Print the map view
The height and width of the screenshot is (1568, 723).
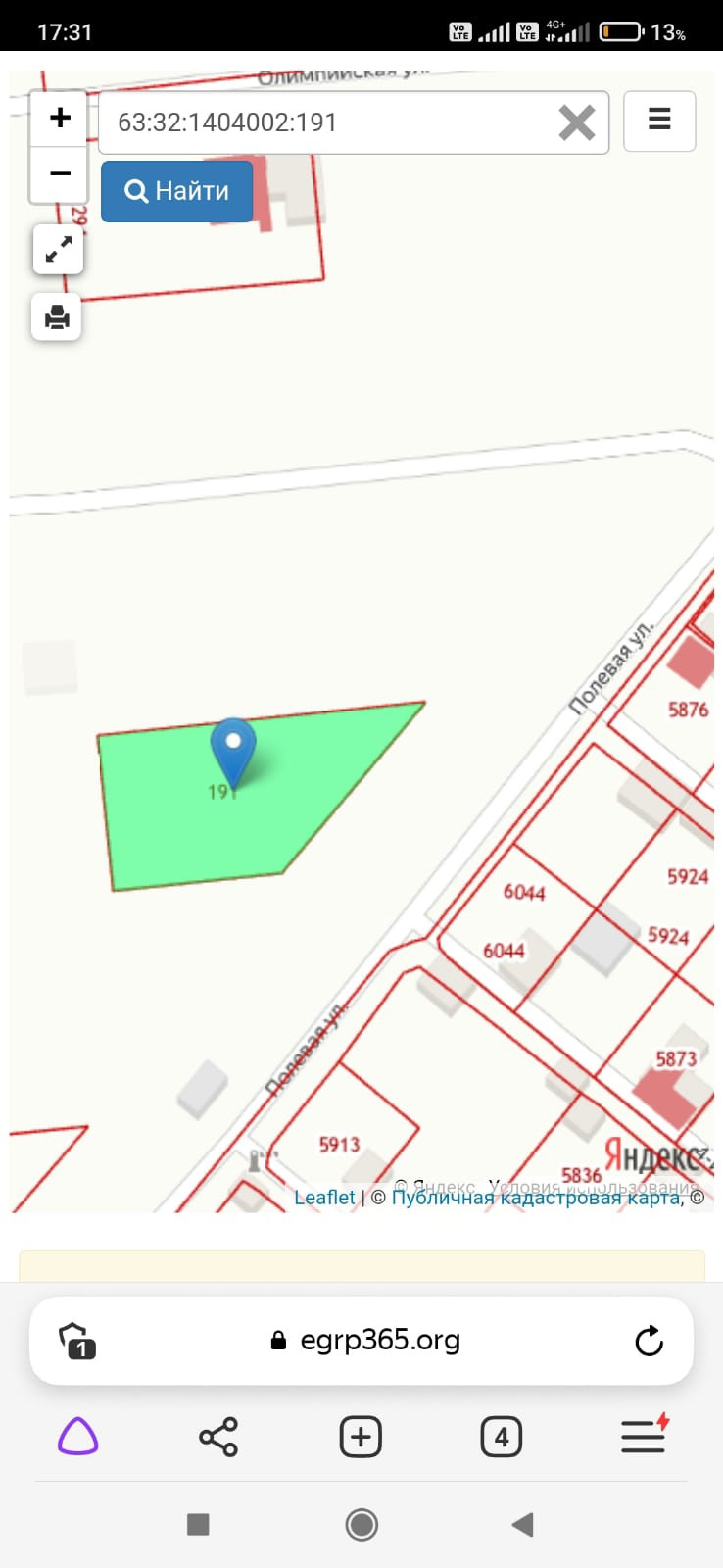57,317
